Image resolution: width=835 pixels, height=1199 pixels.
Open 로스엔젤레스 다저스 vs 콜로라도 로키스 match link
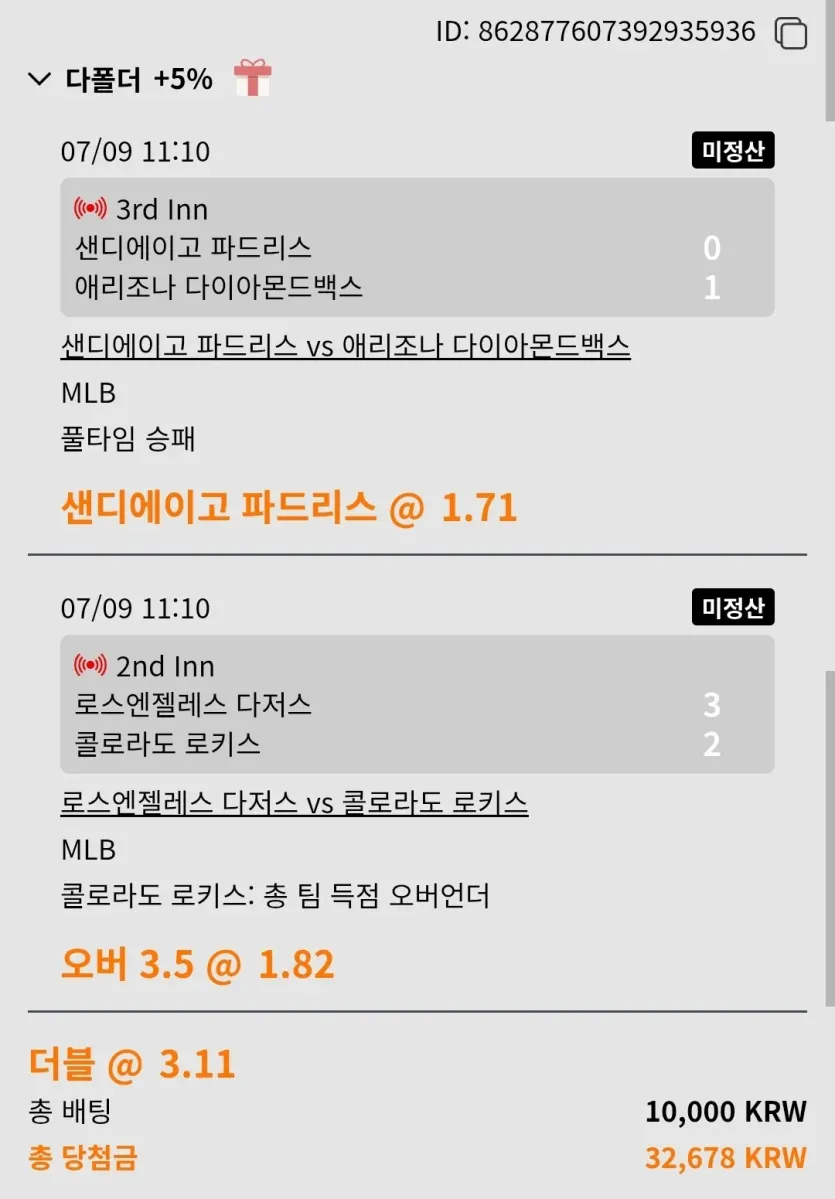(294, 802)
